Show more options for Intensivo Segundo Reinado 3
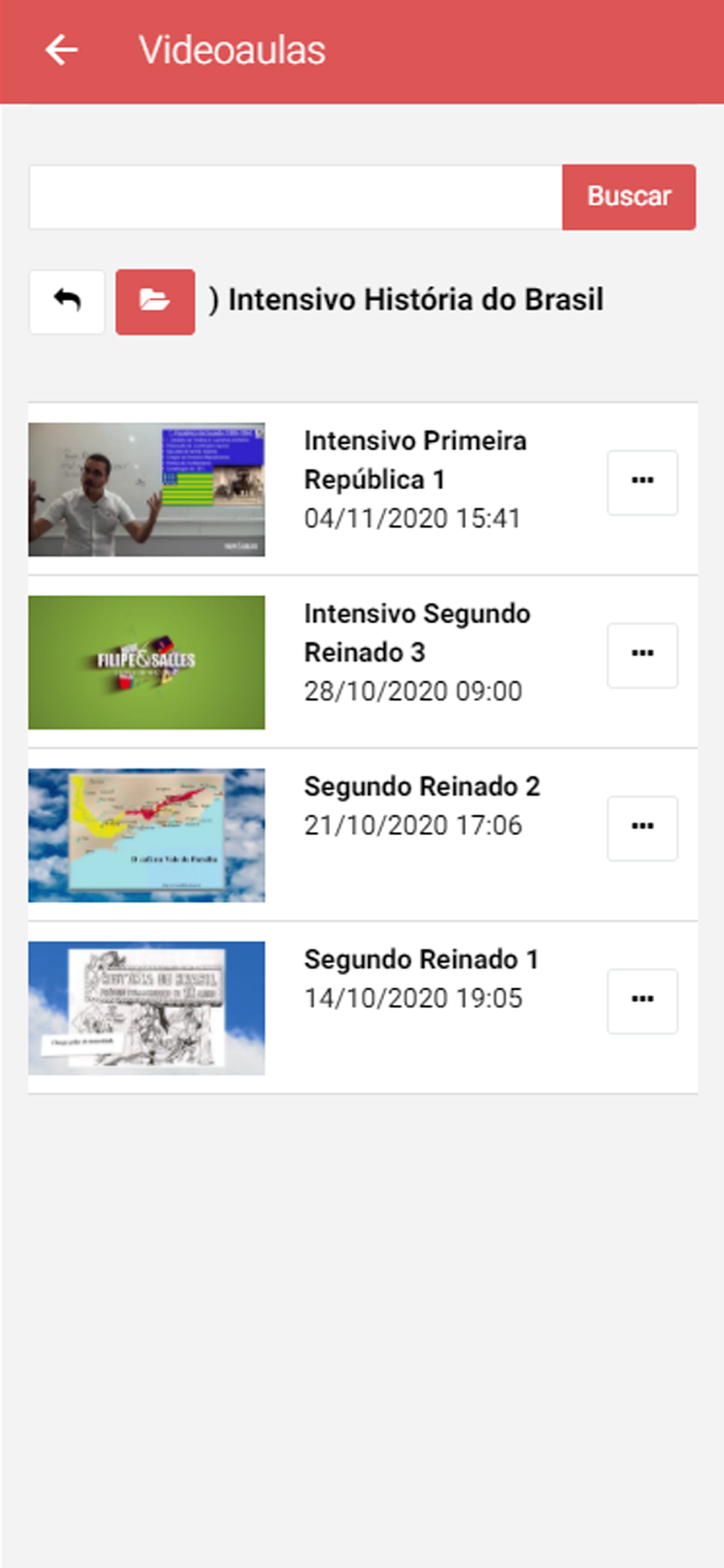Image resolution: width=724 pixels, height=1568 pixels. 643,655
